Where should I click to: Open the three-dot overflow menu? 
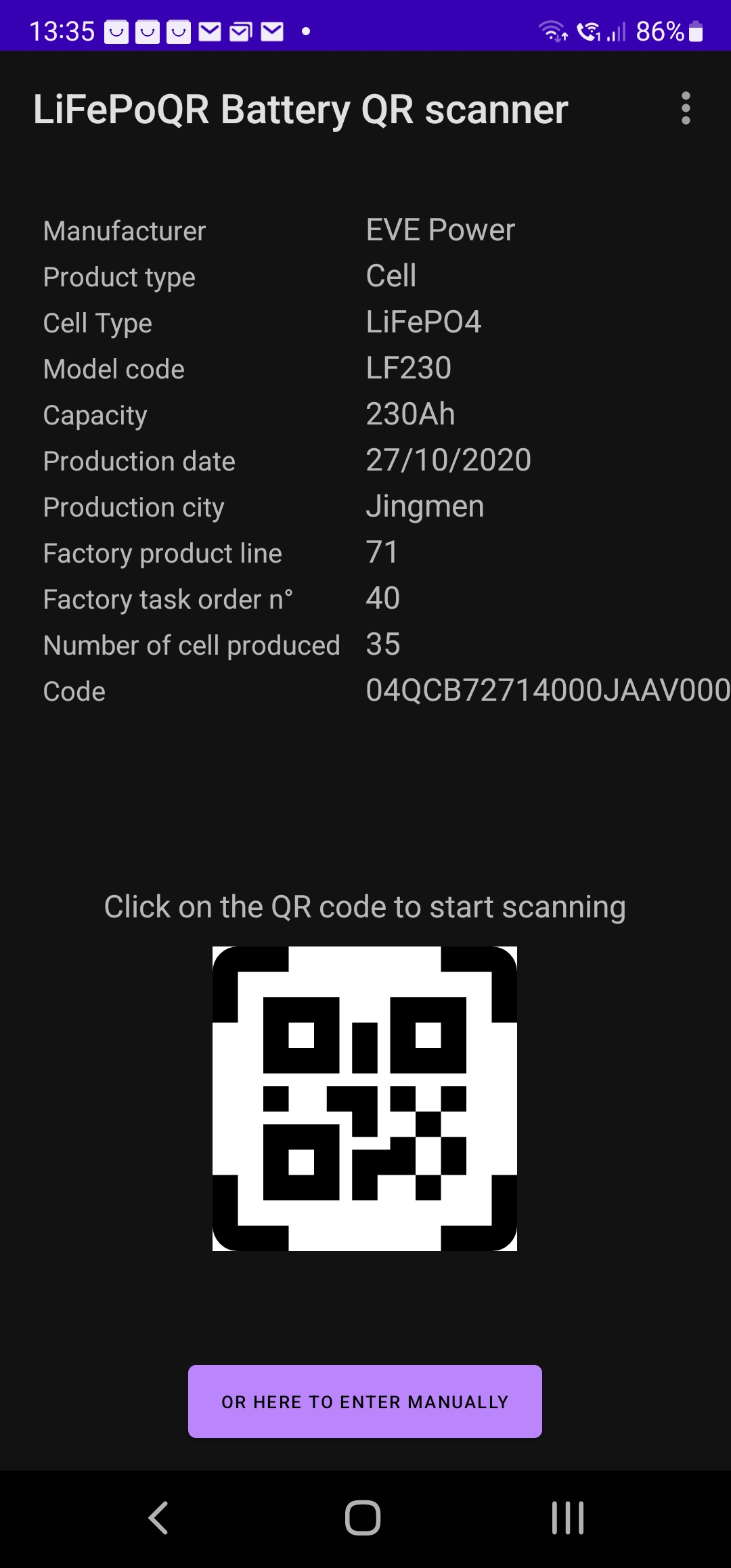point(686,108)
